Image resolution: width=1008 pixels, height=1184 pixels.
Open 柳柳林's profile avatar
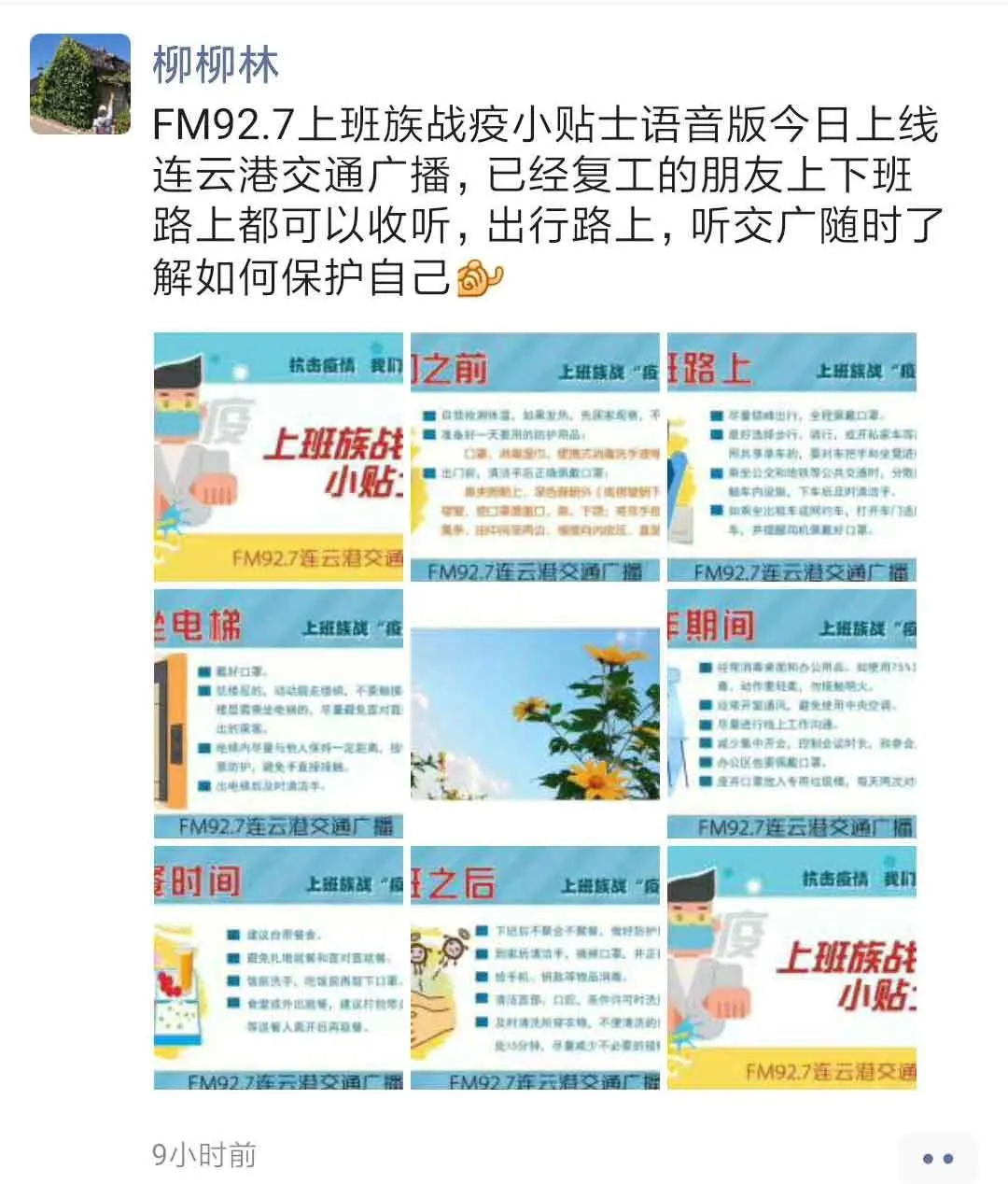(80, 84)
